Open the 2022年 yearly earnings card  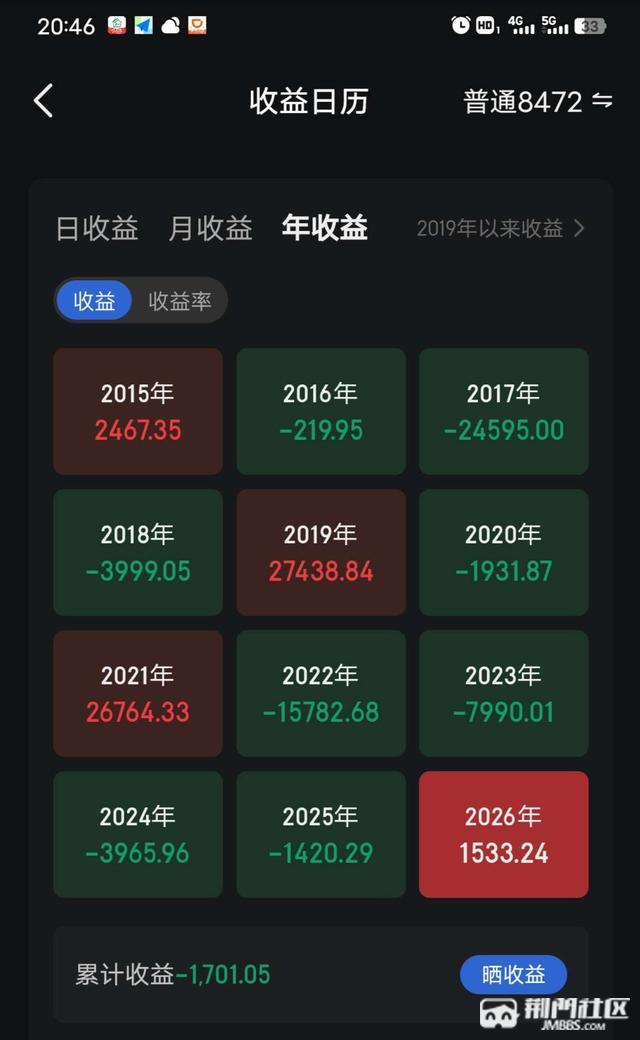pyautogui.click(x=321, y=693)
